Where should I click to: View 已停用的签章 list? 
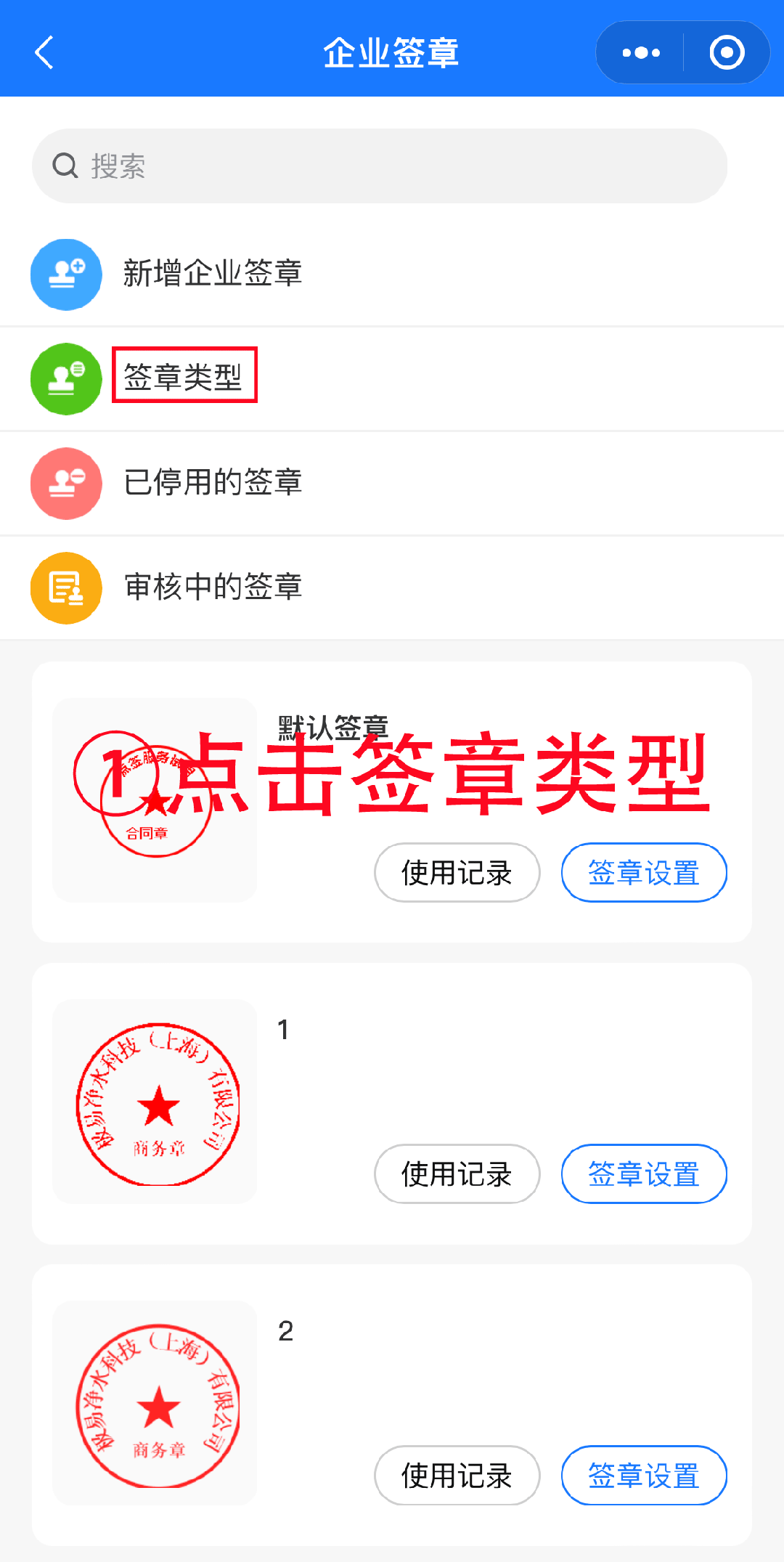point(392,483)
